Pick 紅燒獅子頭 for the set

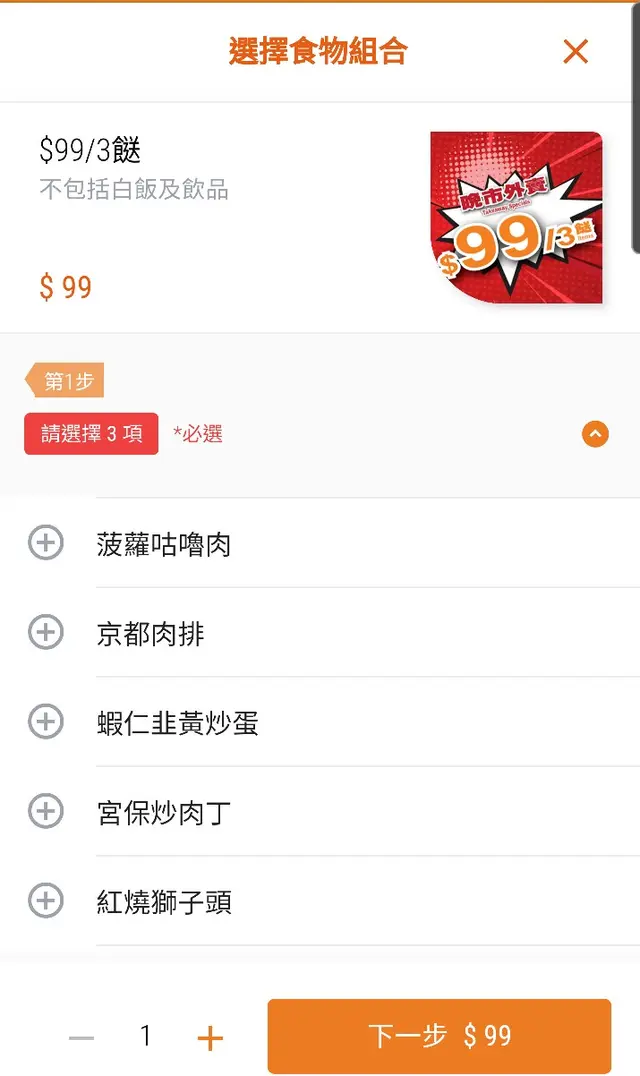pyautogui.click(x=45, y=901)
